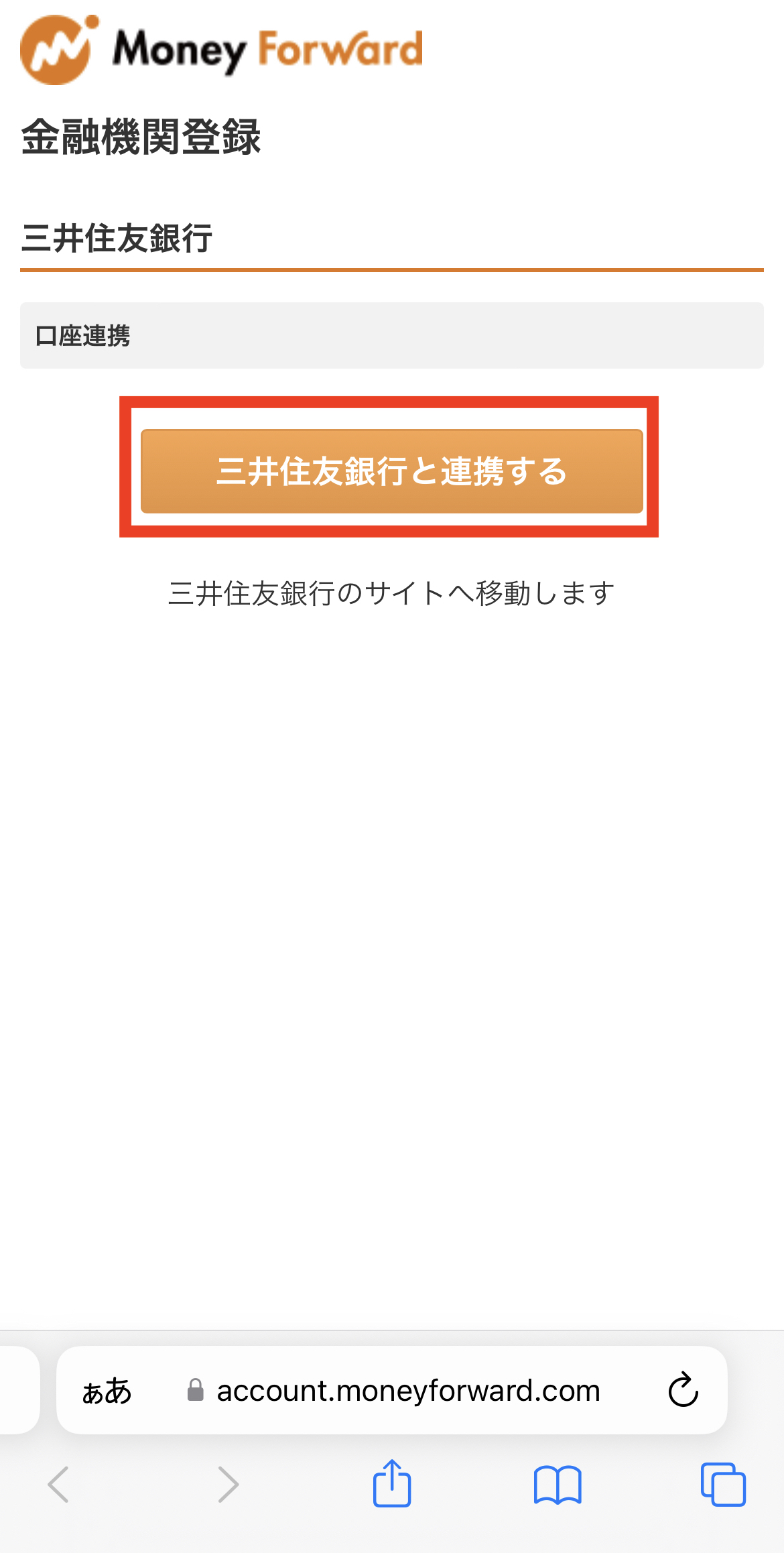The image size is (784, 1553).
Task: Open the Safari share sheet
Action: (x=391, y=1484)
